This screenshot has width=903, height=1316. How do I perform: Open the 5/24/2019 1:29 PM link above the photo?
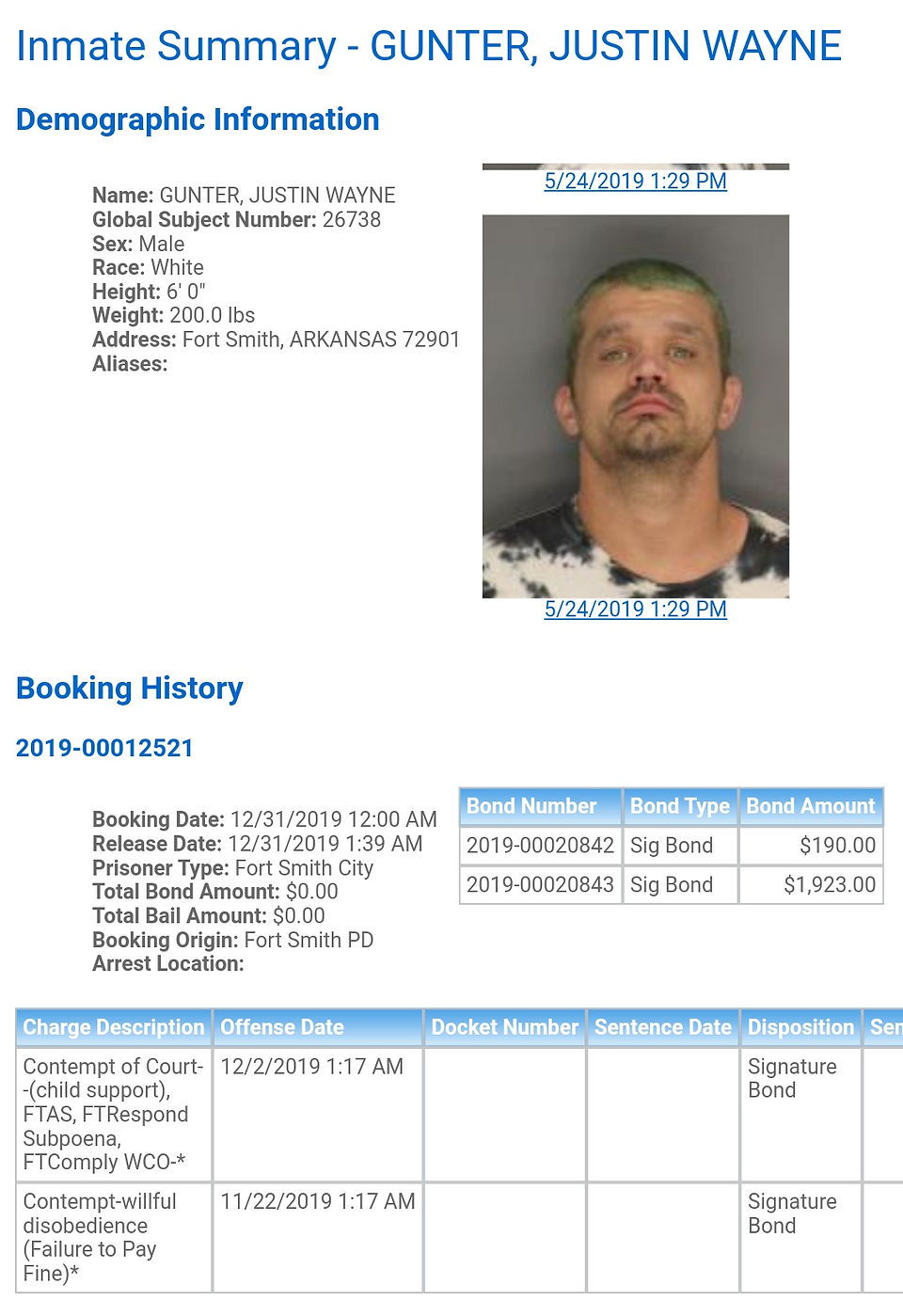point(635,181)
